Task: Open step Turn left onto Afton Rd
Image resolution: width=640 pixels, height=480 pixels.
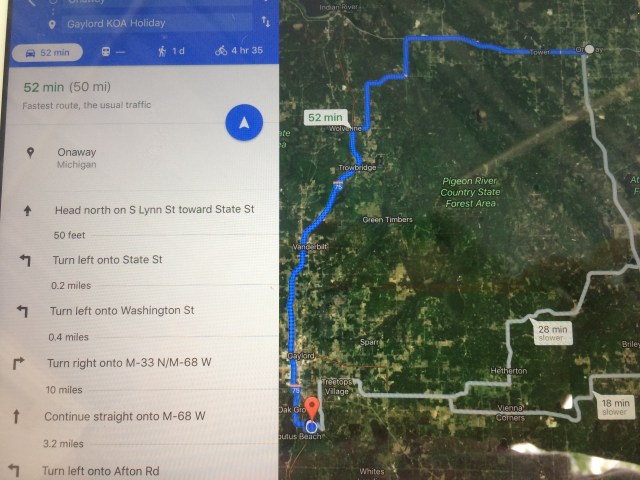Action: [100, 469]
